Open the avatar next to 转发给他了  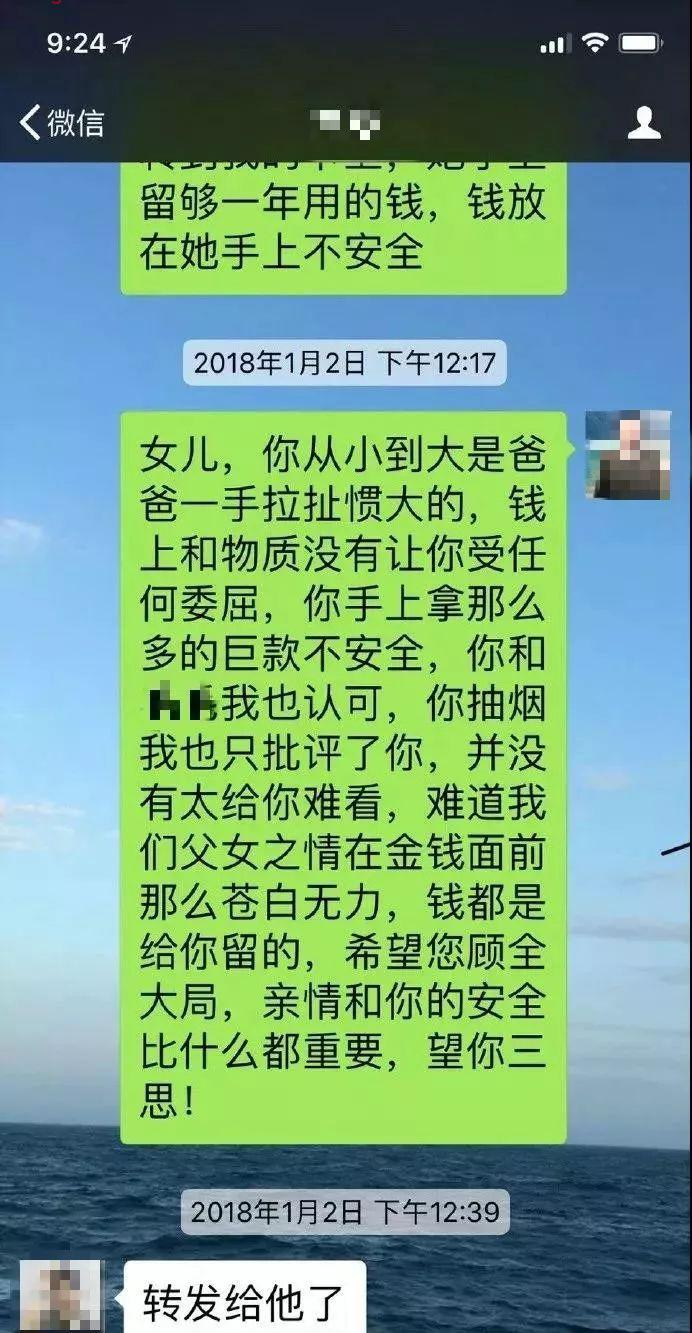click(60, 1296)
